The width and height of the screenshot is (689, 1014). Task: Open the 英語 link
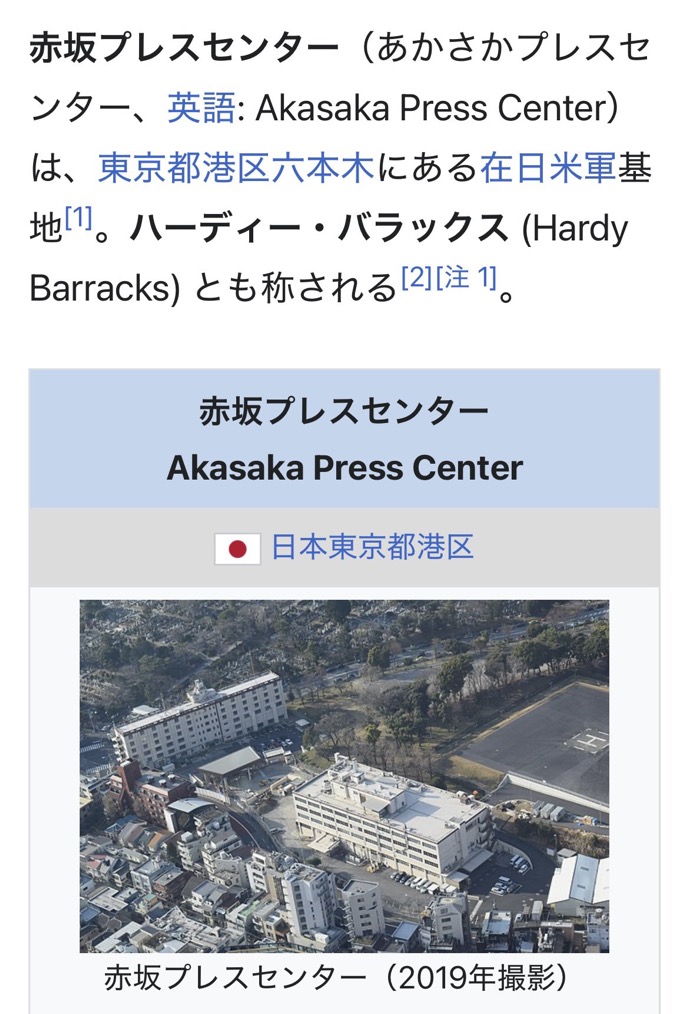coord(201,107)
